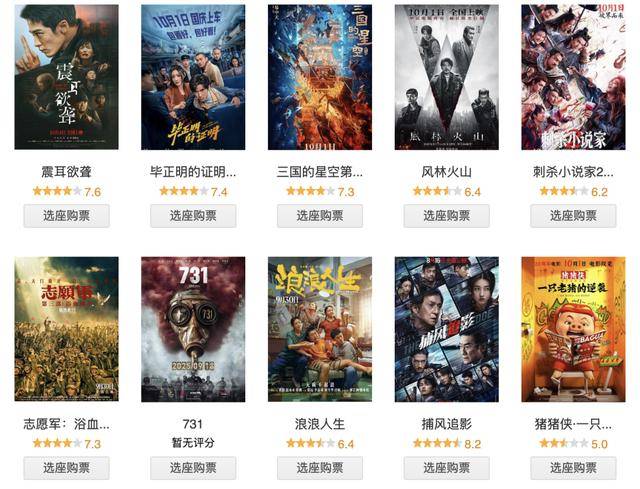This screenshot has width=640, height=489.
Task: View the 三国的星空 poster tile
Action: pos(320,77)
